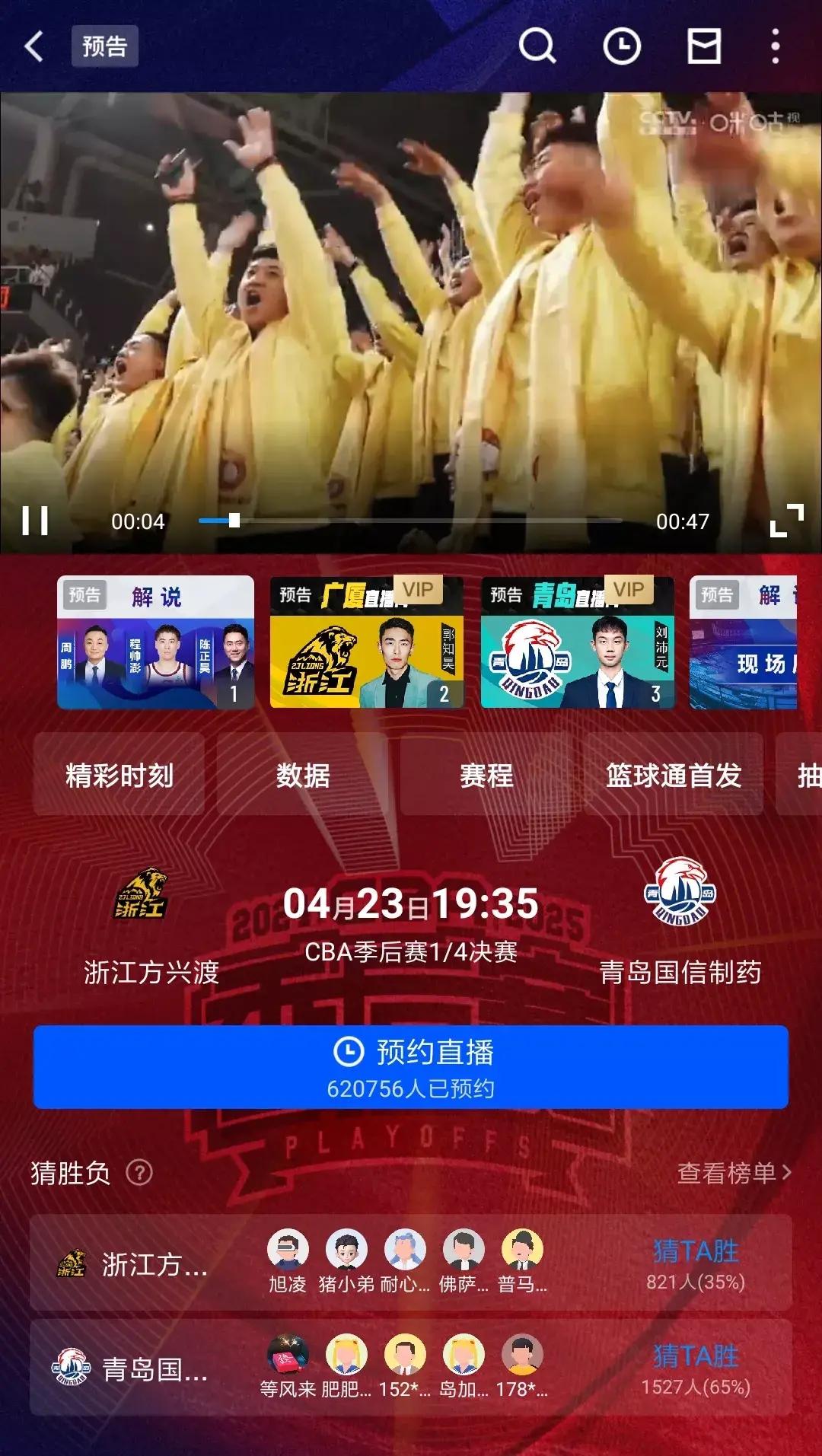822x1456 pixels.
Task: Open search from the top bar
Action: [x=537, y=46]
